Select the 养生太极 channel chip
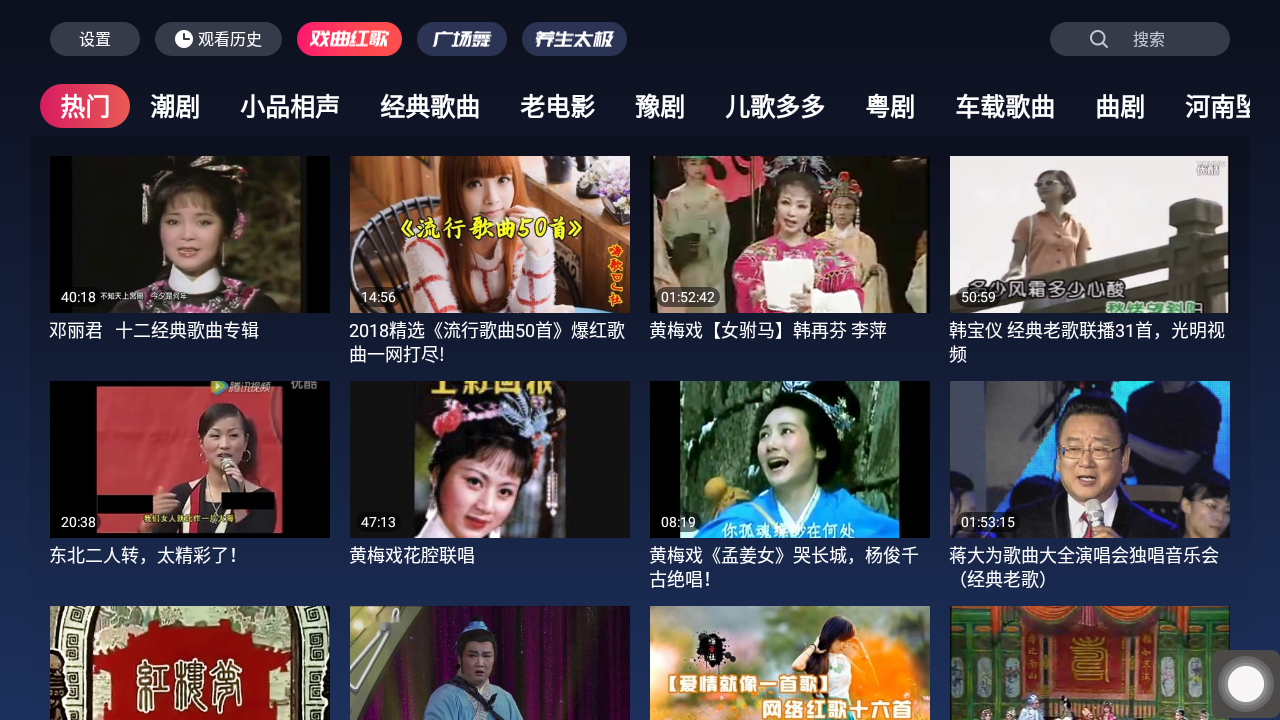This screenshot has width=1280, height=720. pos(574,39)
